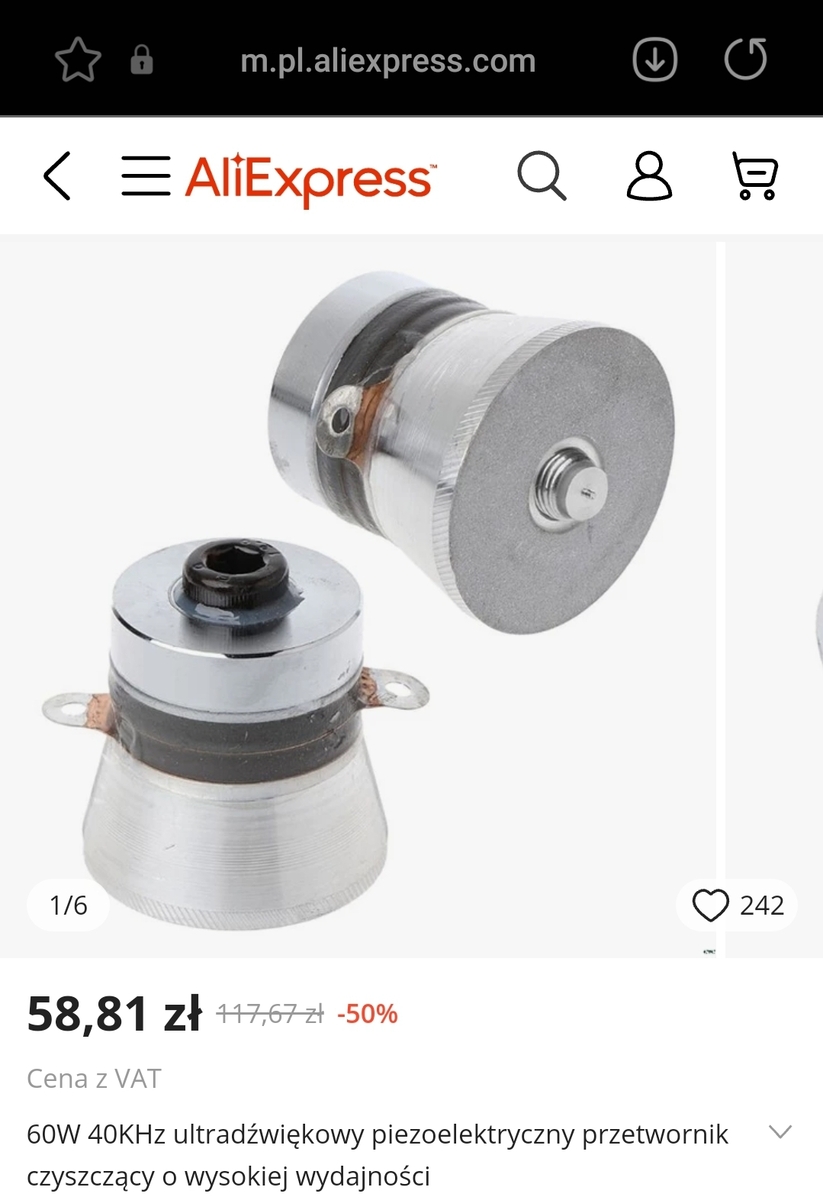The width and height of the screenshot is (823, 1200).
Task: Open the account profile icon
Action: [649, 177]
